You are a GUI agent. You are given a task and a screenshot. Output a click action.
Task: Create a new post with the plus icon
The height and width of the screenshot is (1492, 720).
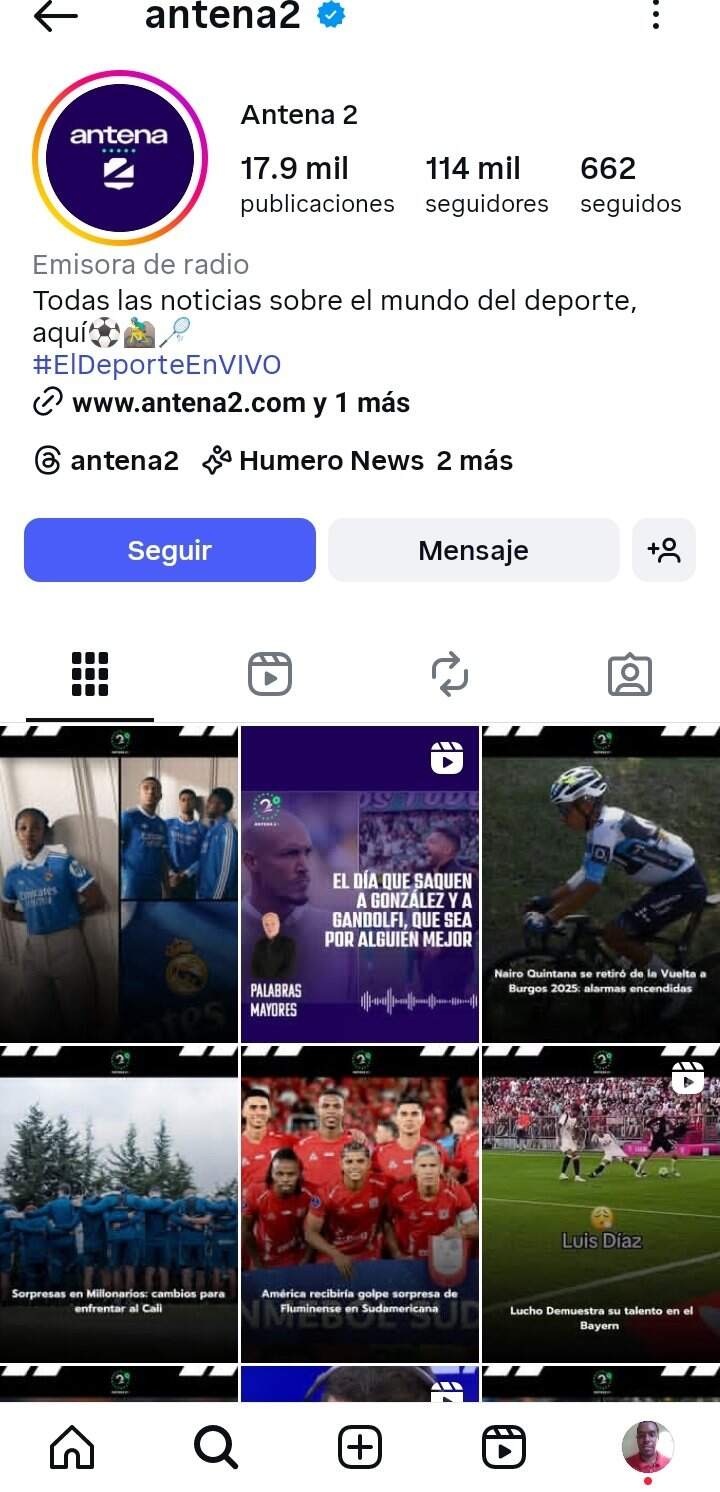coord(360,1446)
